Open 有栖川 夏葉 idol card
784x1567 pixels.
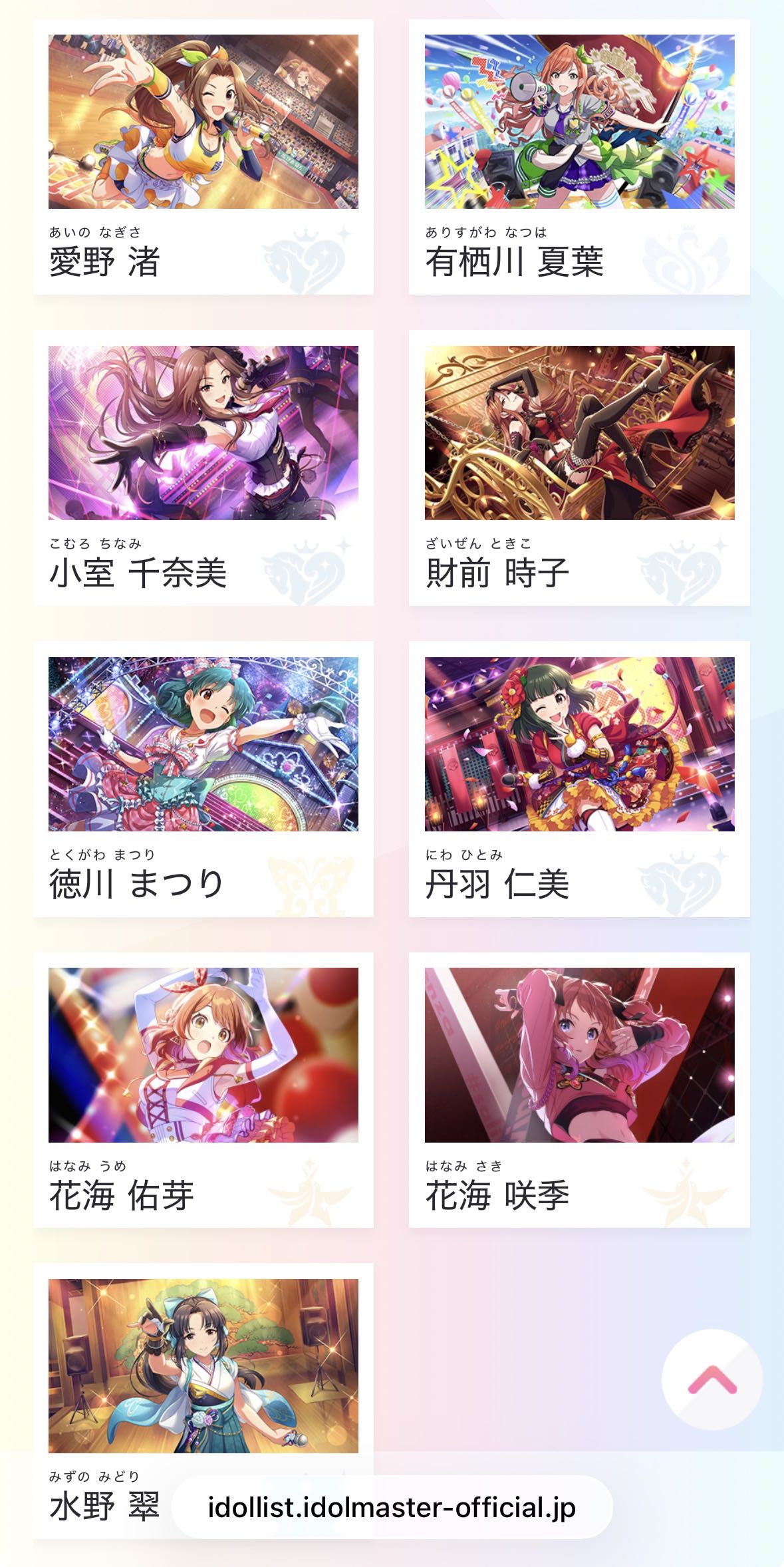pos(579,157)
